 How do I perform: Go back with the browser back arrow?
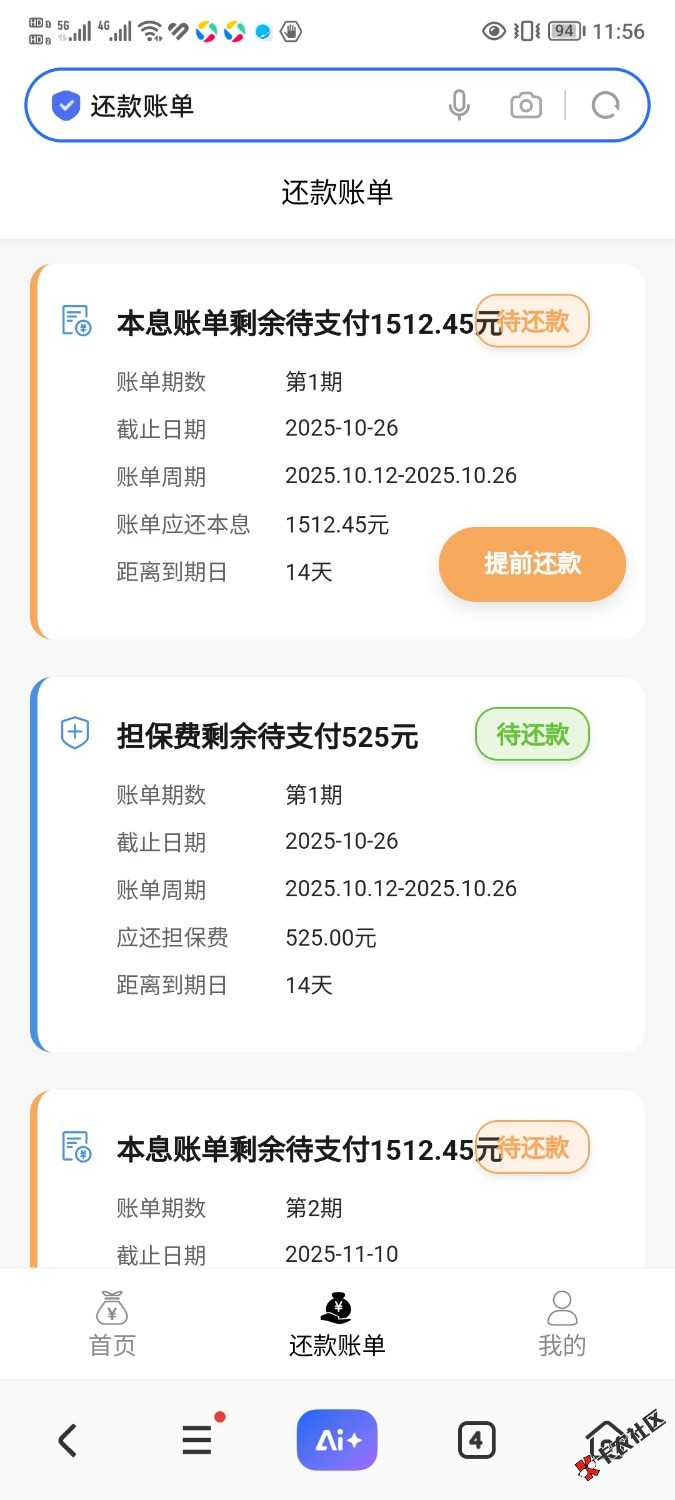[x=67, y=1440]
